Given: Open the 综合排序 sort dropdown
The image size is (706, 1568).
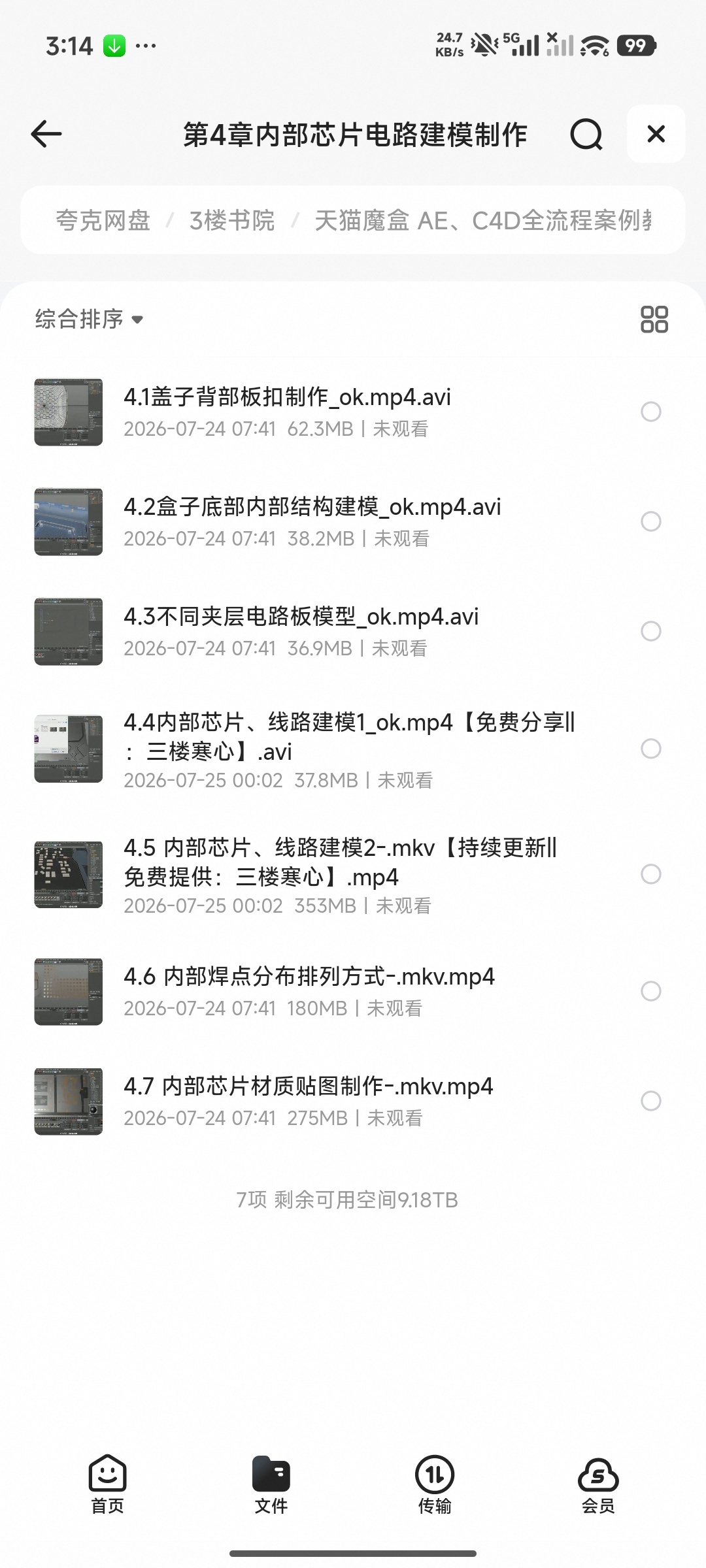Looking at the screenshot, I should click(89, 319).
